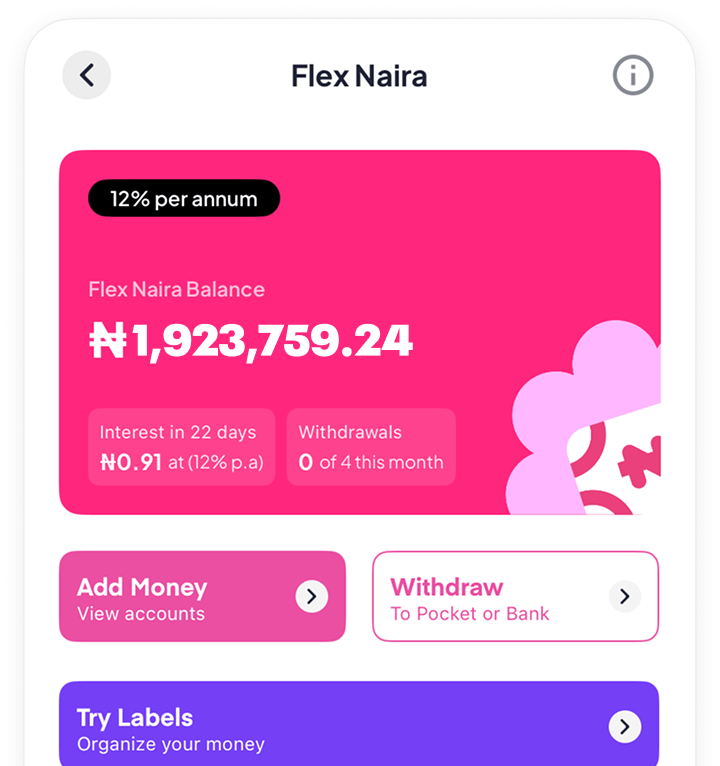This screenshot has height=766, width=720.
Task: Tap Add Money to view accounts
Action: [202, 597]
